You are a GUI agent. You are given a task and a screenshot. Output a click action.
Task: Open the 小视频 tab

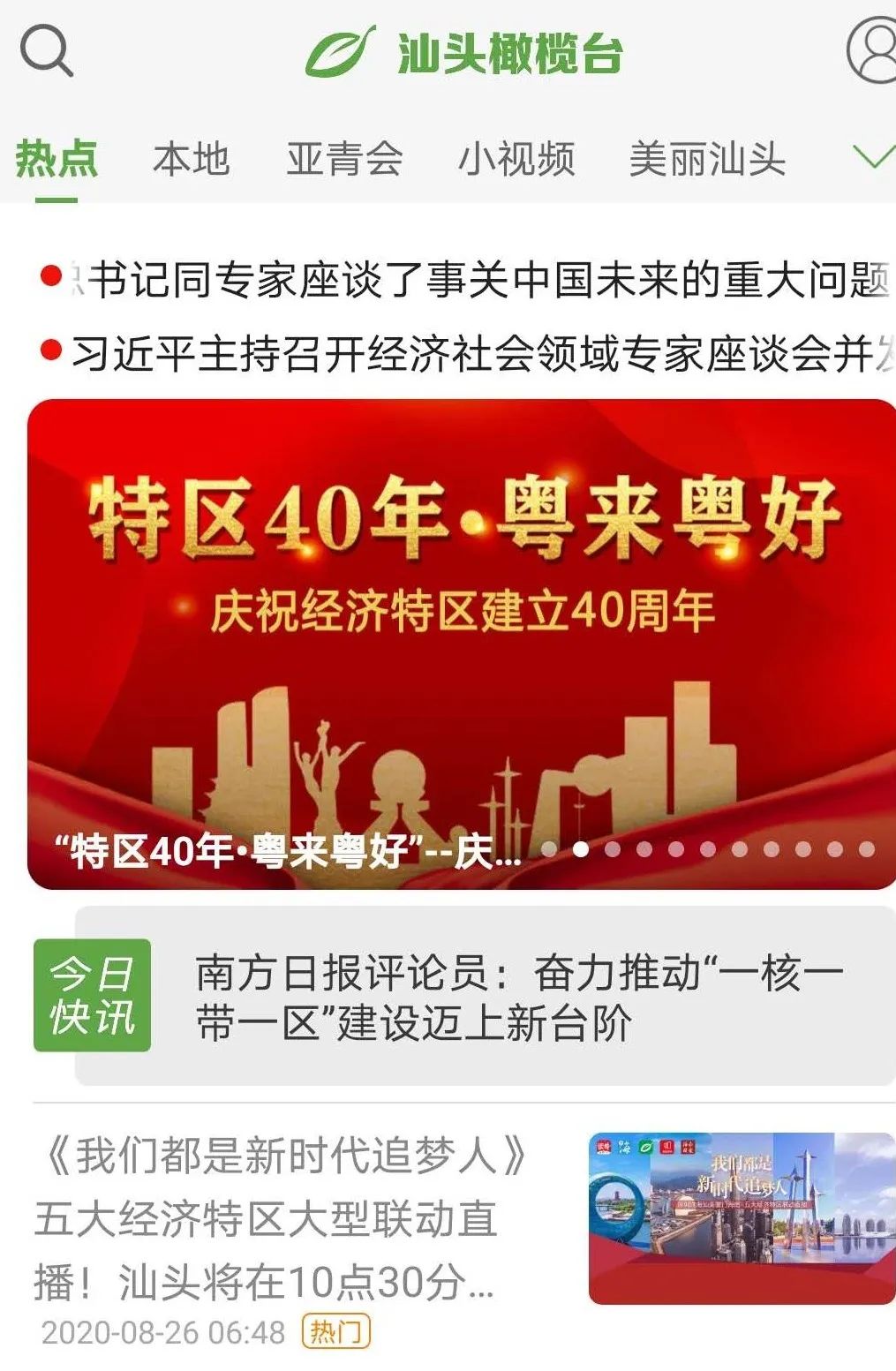[x=516, y=159]
